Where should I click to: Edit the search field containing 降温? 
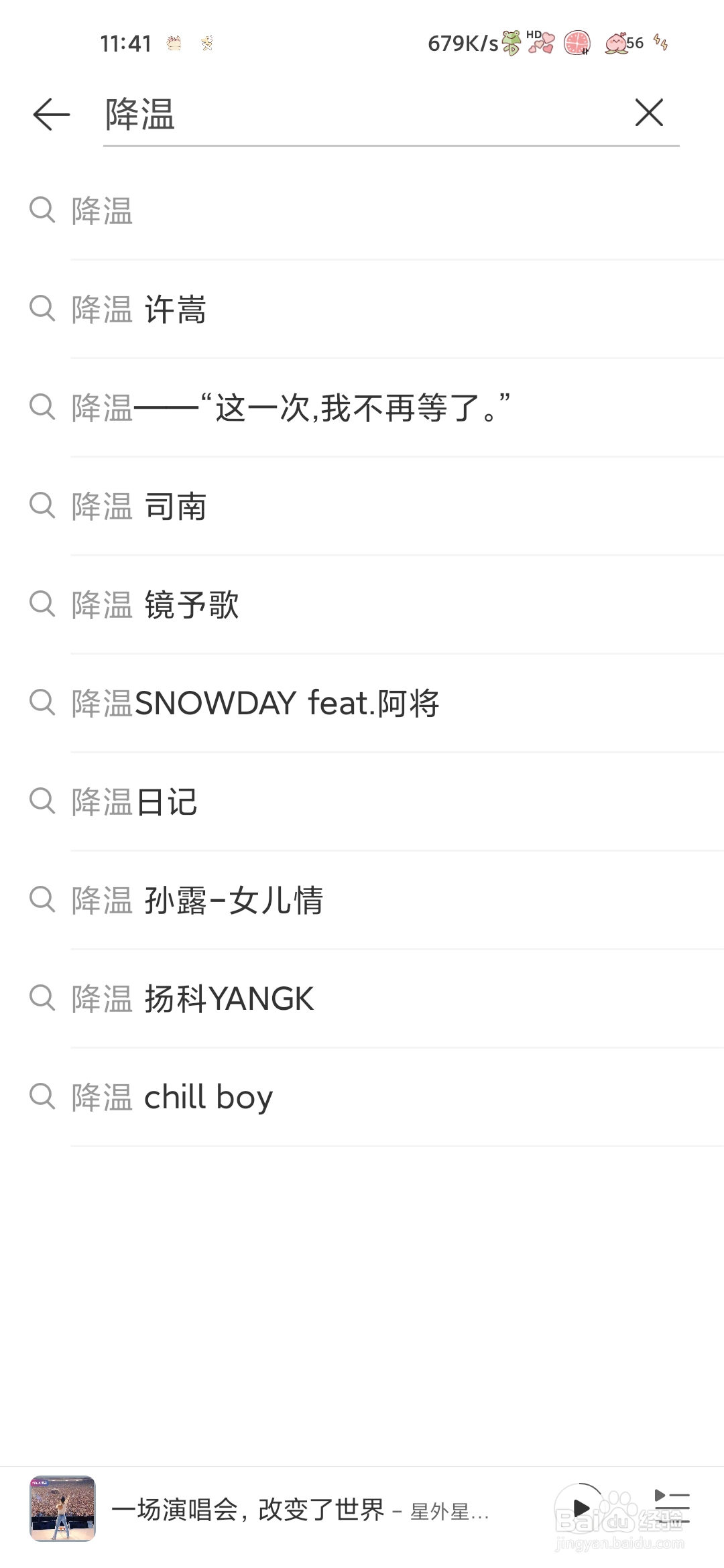click(362, 114)
